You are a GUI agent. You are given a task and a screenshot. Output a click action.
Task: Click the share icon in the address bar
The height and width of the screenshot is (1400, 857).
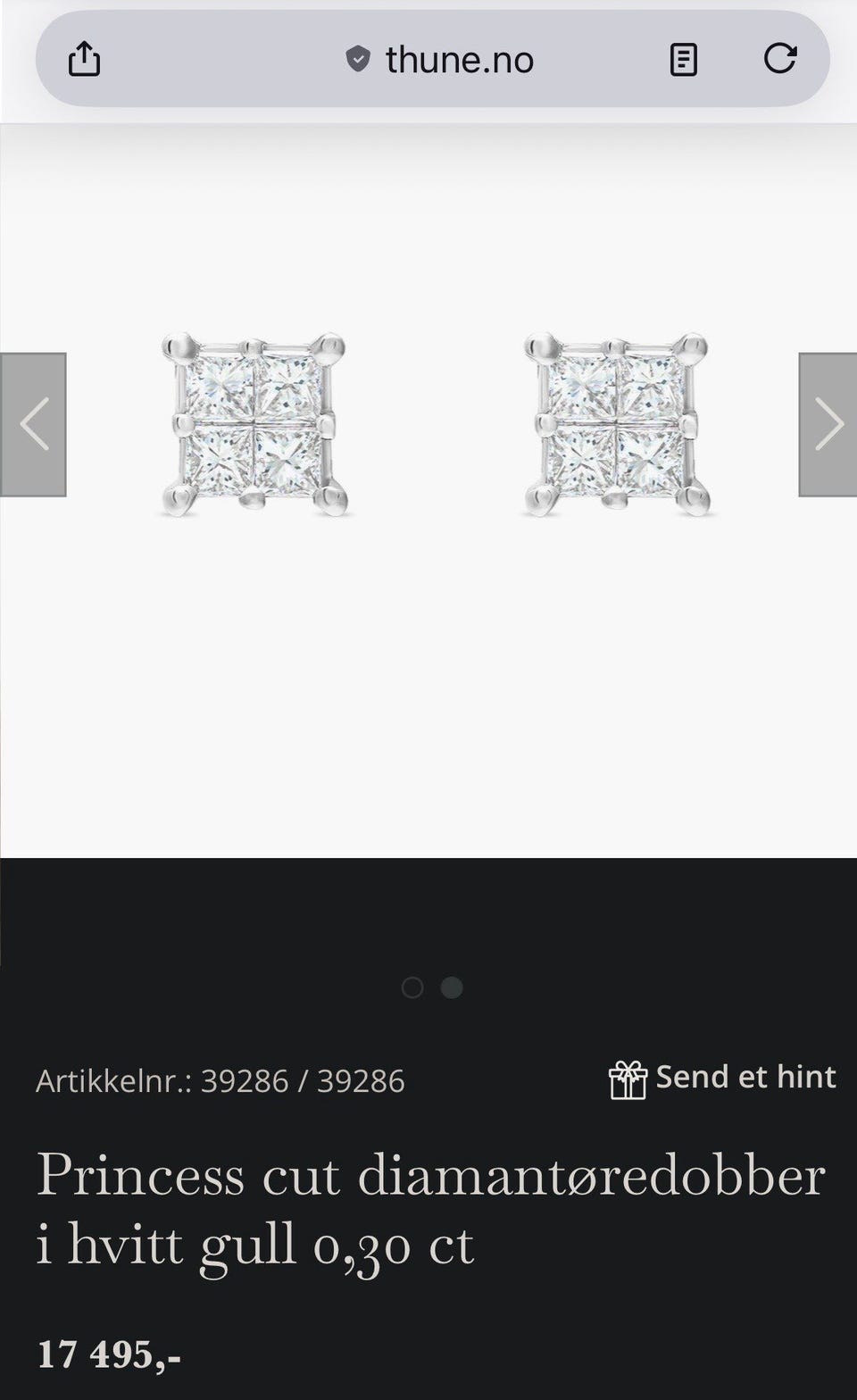pyautogui.click(x=83, y=59)
